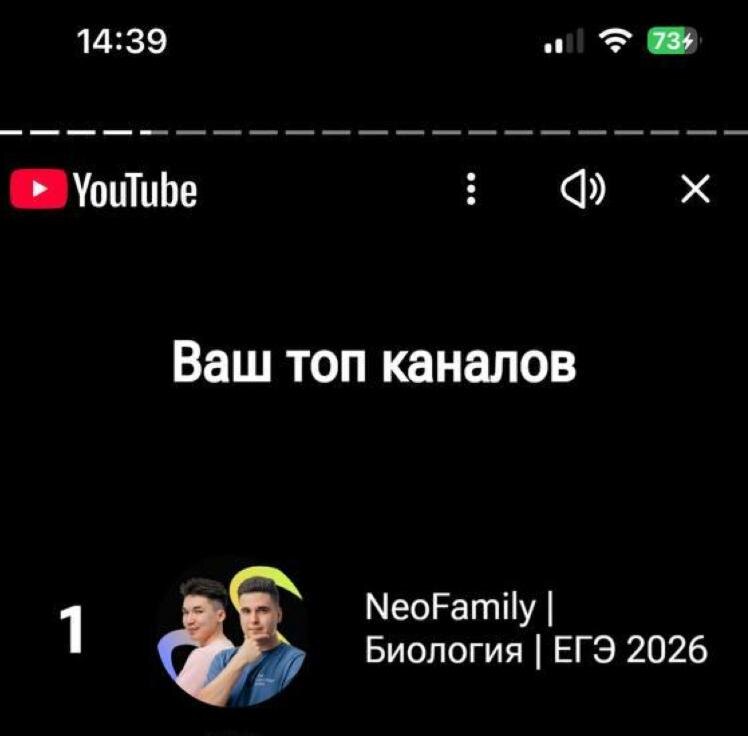Mute the recap sound
This screenshot has width=748, height=736.
[x=583, y=189]
